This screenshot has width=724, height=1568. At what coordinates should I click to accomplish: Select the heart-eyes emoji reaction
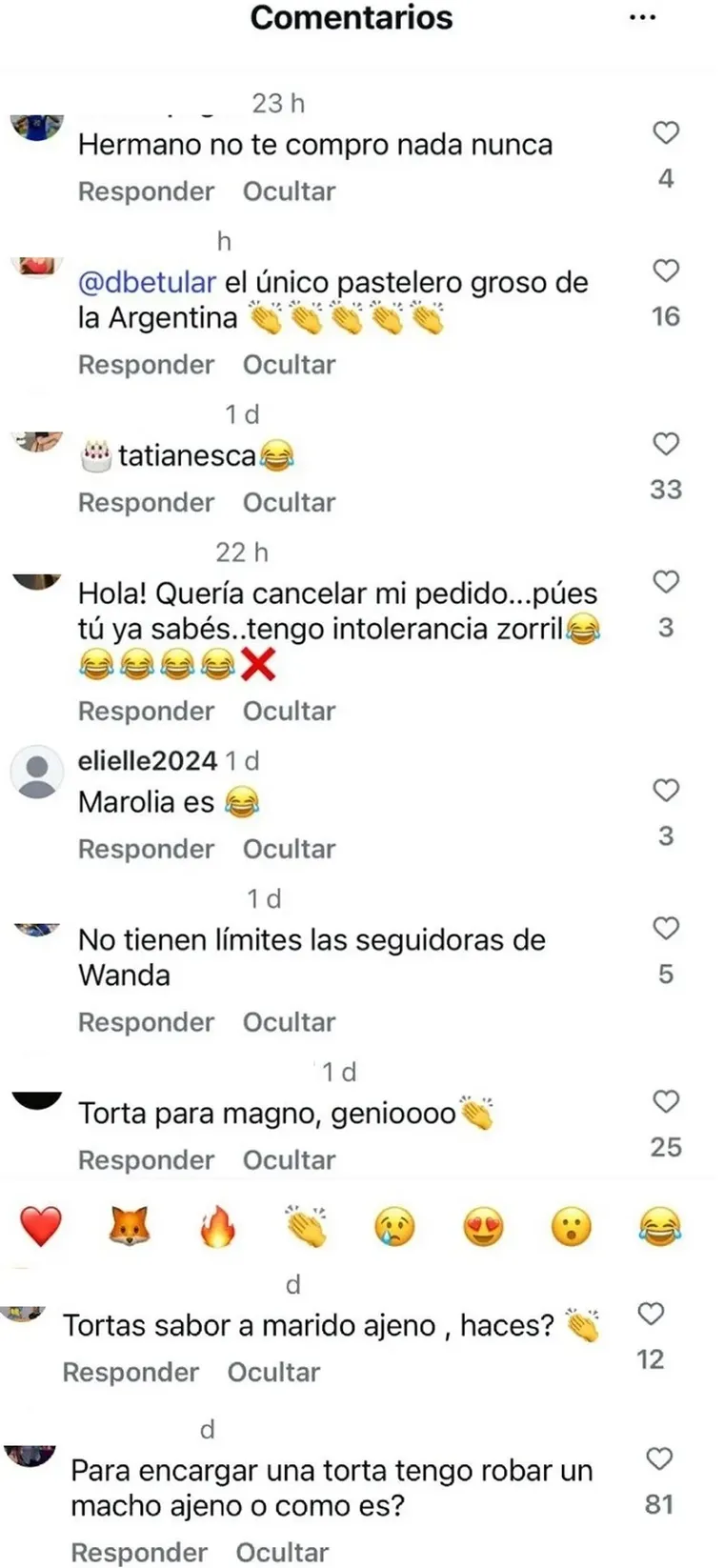click(483, 1228)
